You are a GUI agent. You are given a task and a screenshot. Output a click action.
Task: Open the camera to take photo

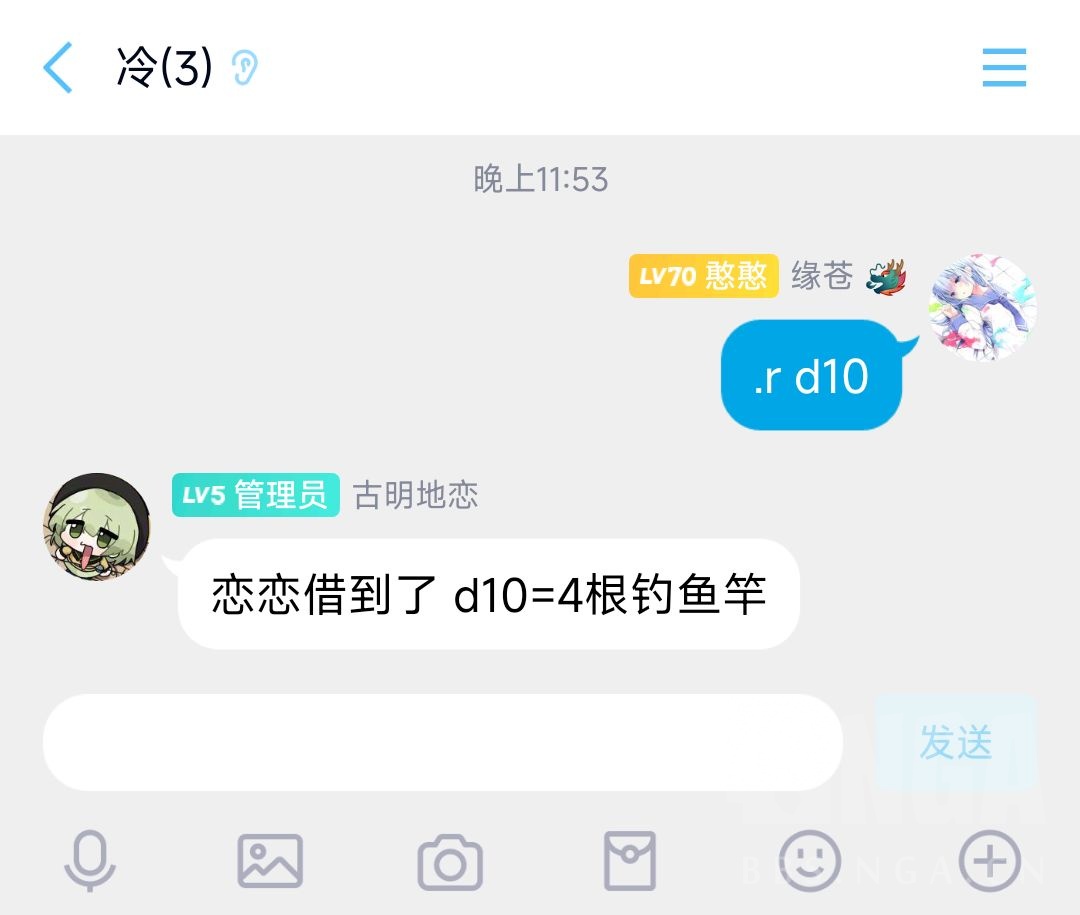pos(450,863)
